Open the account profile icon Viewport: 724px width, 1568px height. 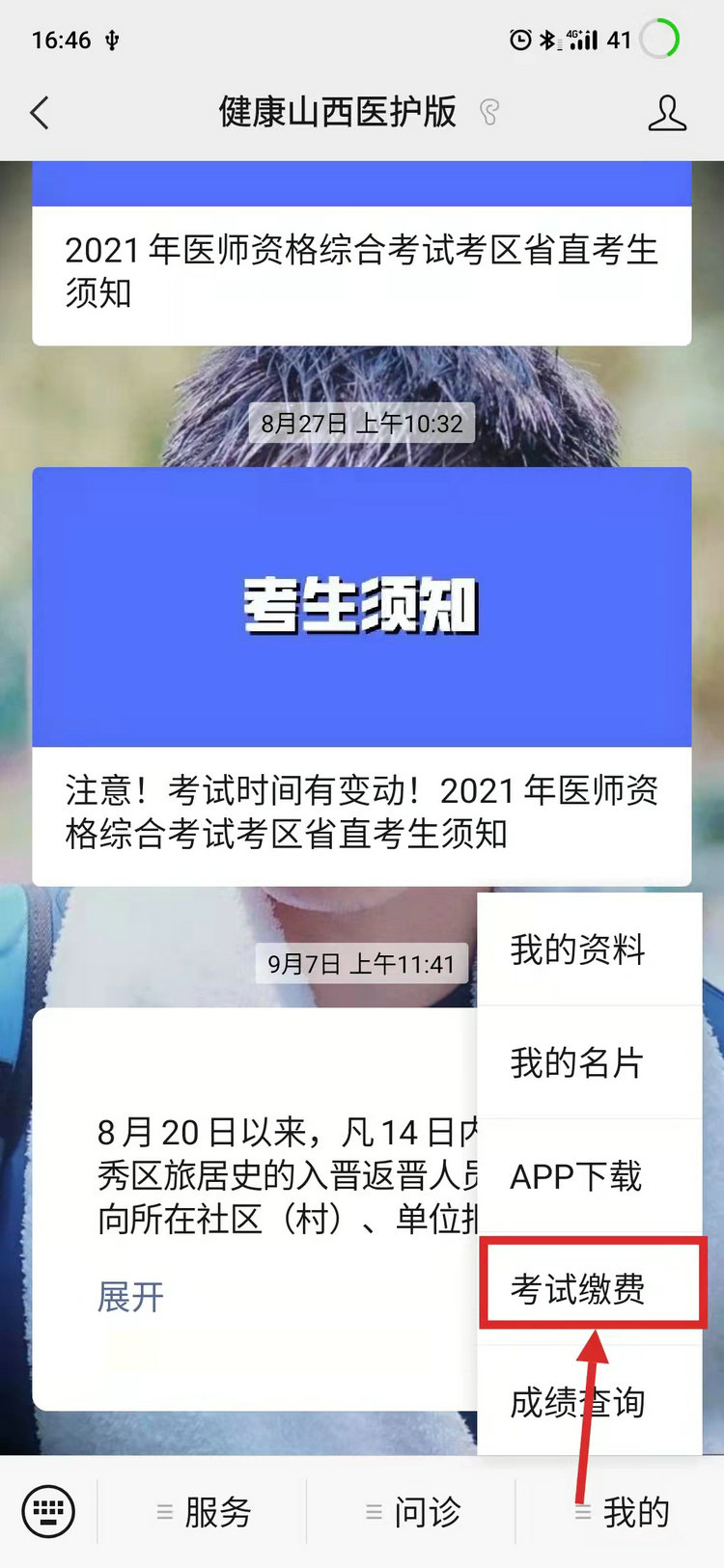666,113
